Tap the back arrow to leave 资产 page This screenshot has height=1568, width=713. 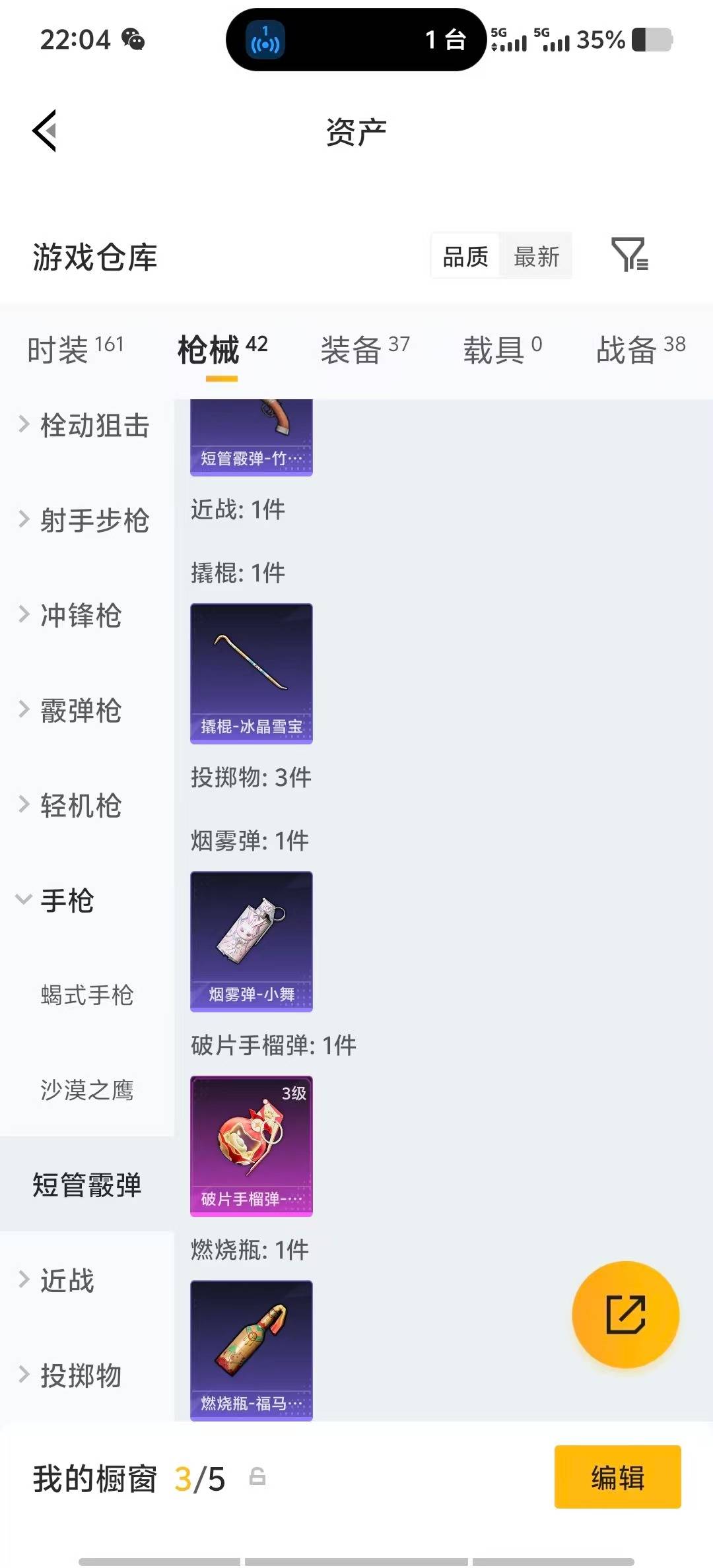44,130
